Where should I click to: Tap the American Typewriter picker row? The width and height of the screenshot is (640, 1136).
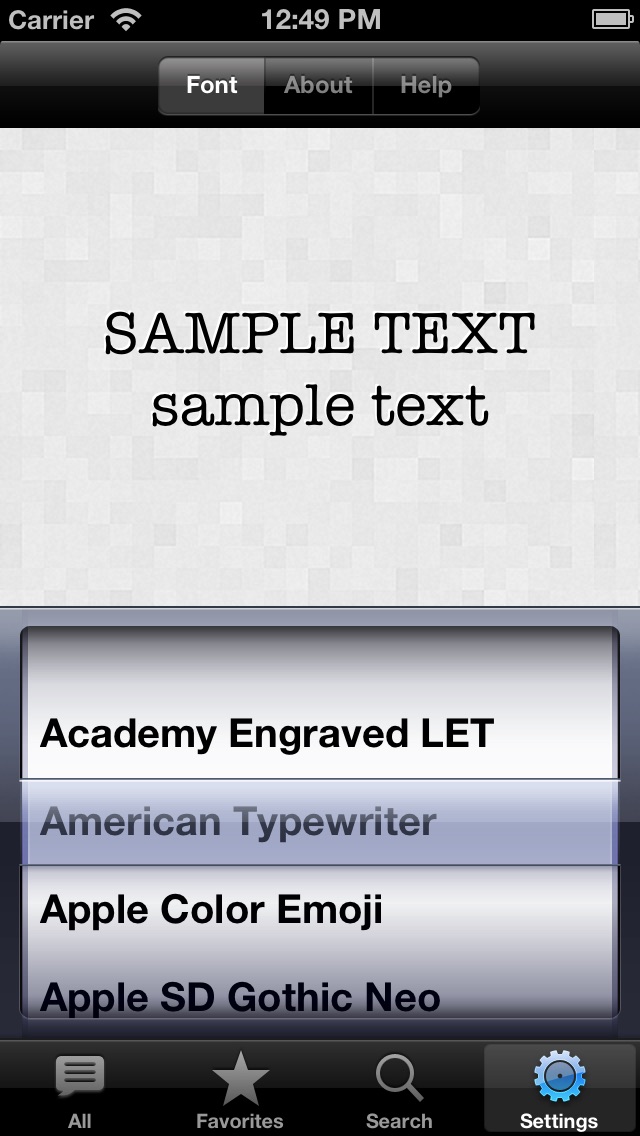pyautogui.click(x=320, y=822)
